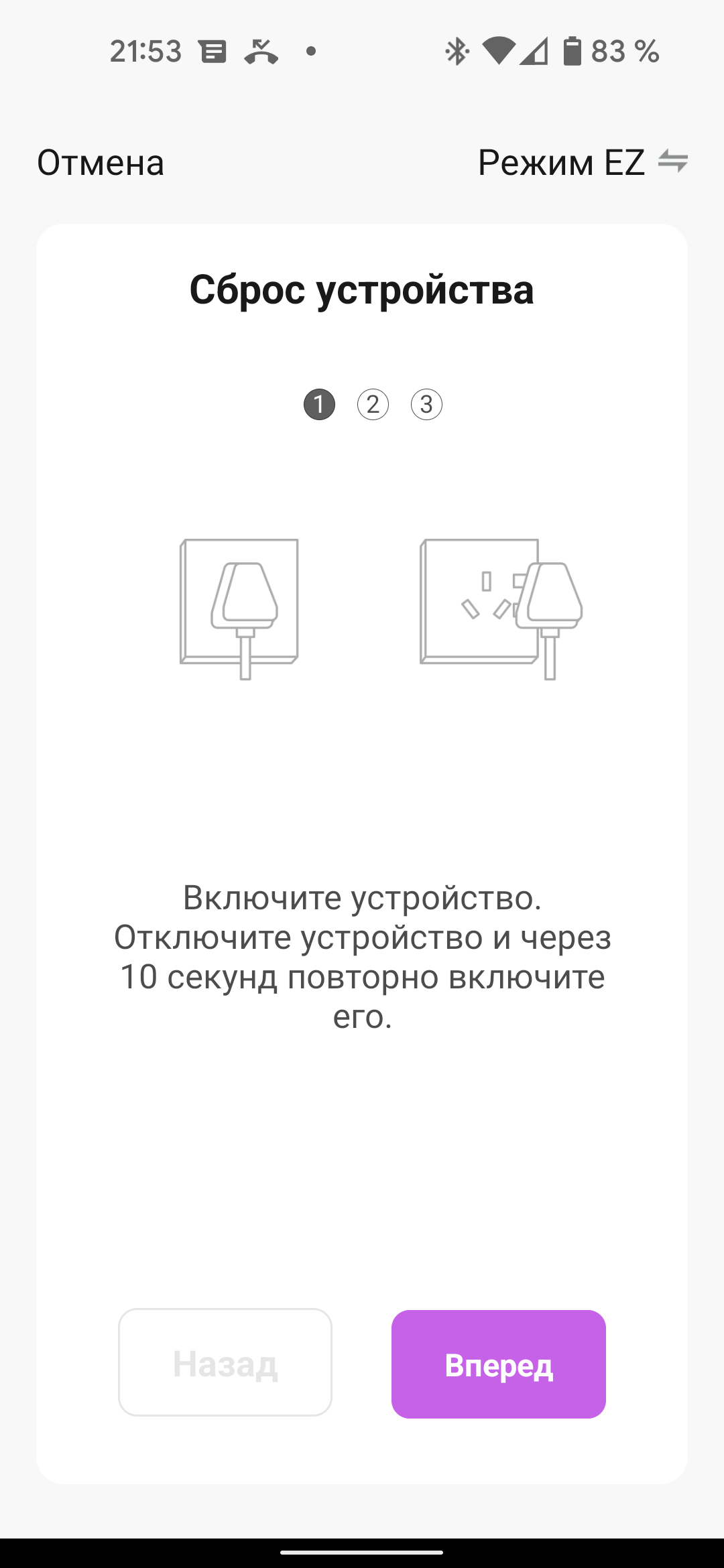Jump to step 2 indicator
724x1568 pixels.
(373, 405)
